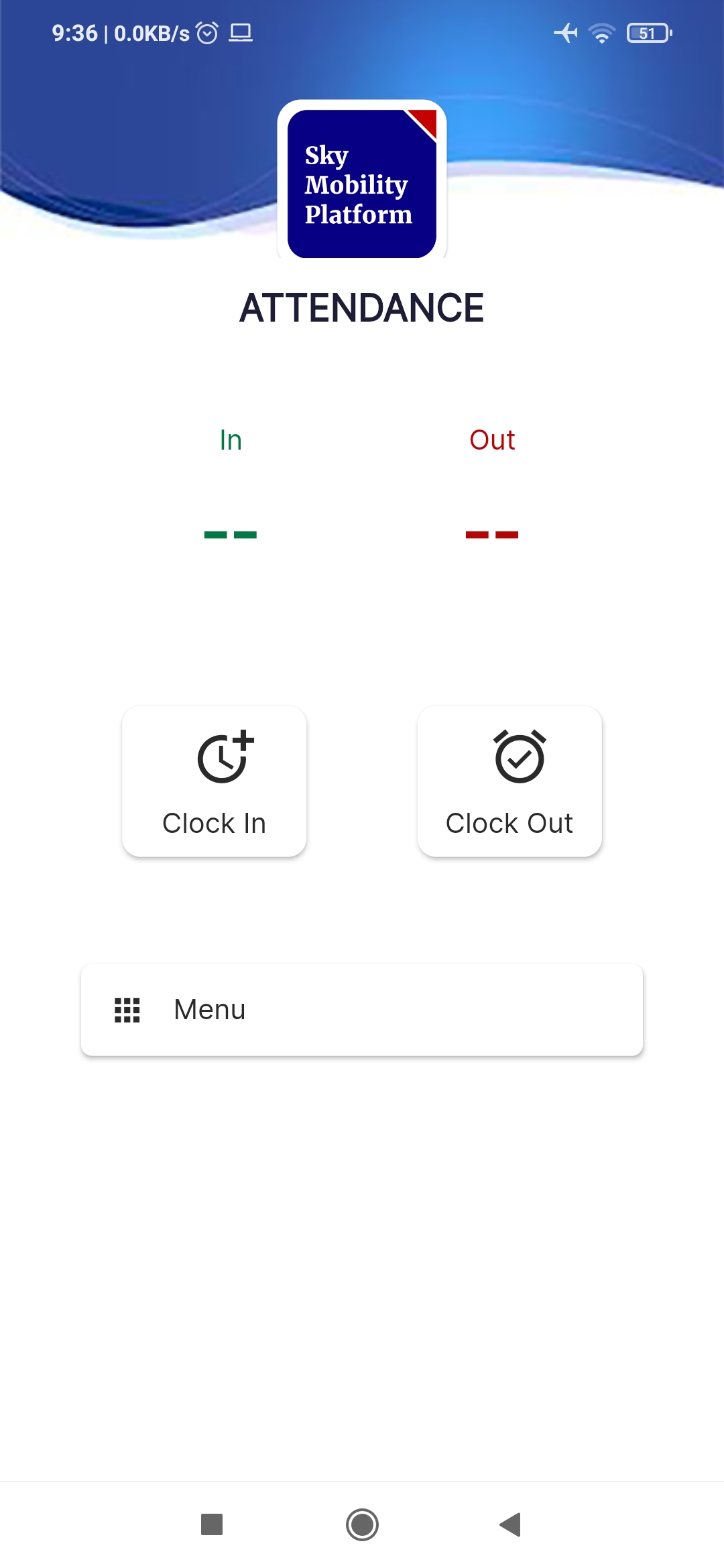724x1568 pixels.
Task: Go to the home screen
Action: click(362, 1524)
